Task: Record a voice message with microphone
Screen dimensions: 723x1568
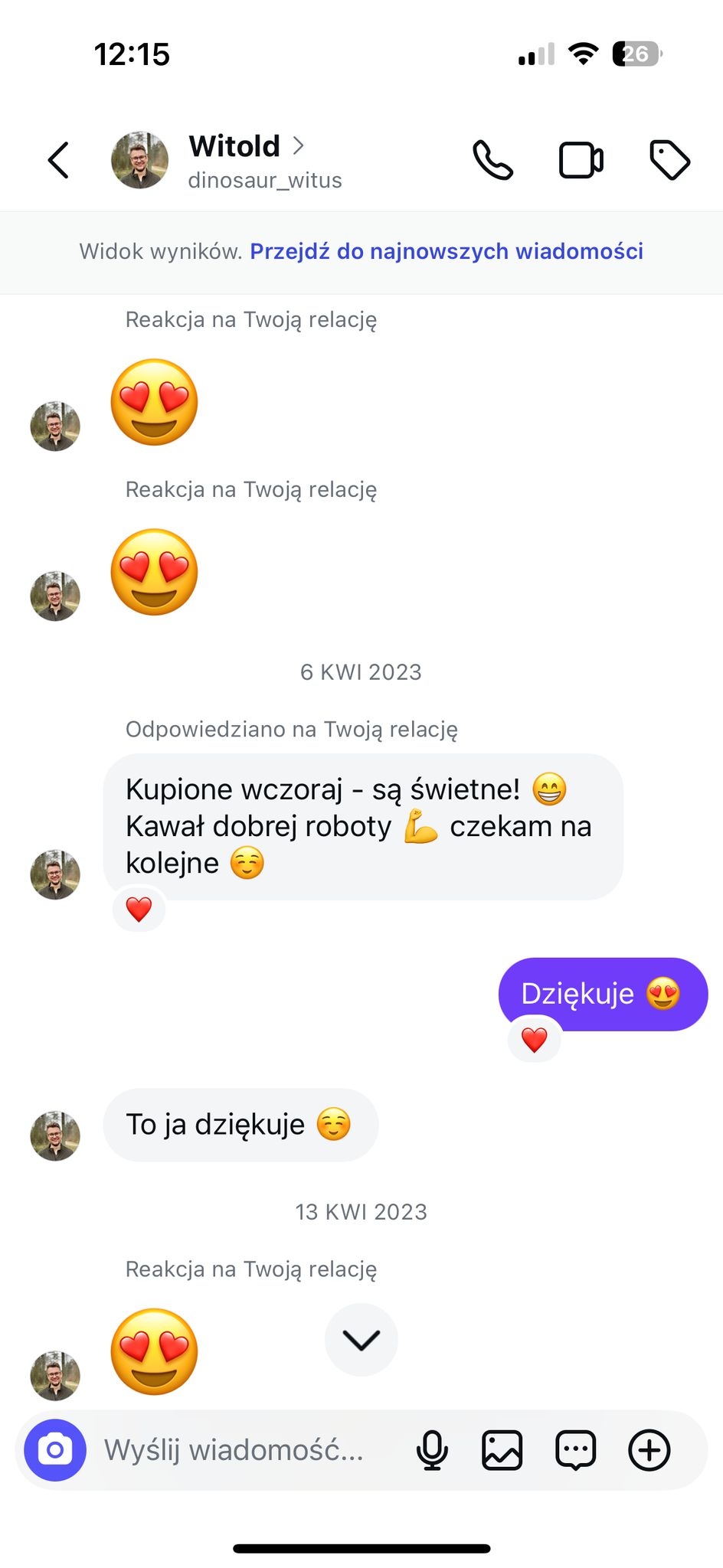Action: tap(432, 1450)
